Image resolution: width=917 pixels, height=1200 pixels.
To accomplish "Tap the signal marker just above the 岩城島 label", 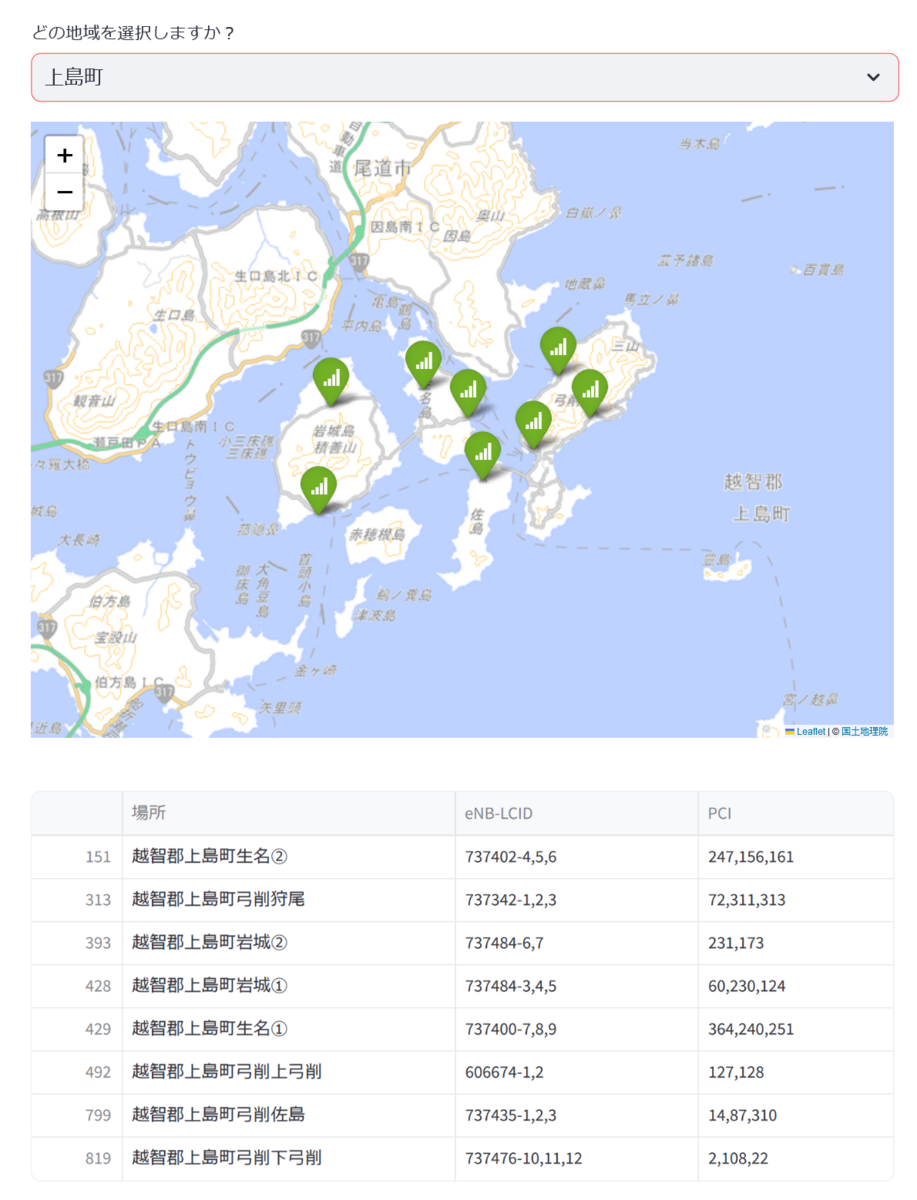I will click(x=331, y=378).
